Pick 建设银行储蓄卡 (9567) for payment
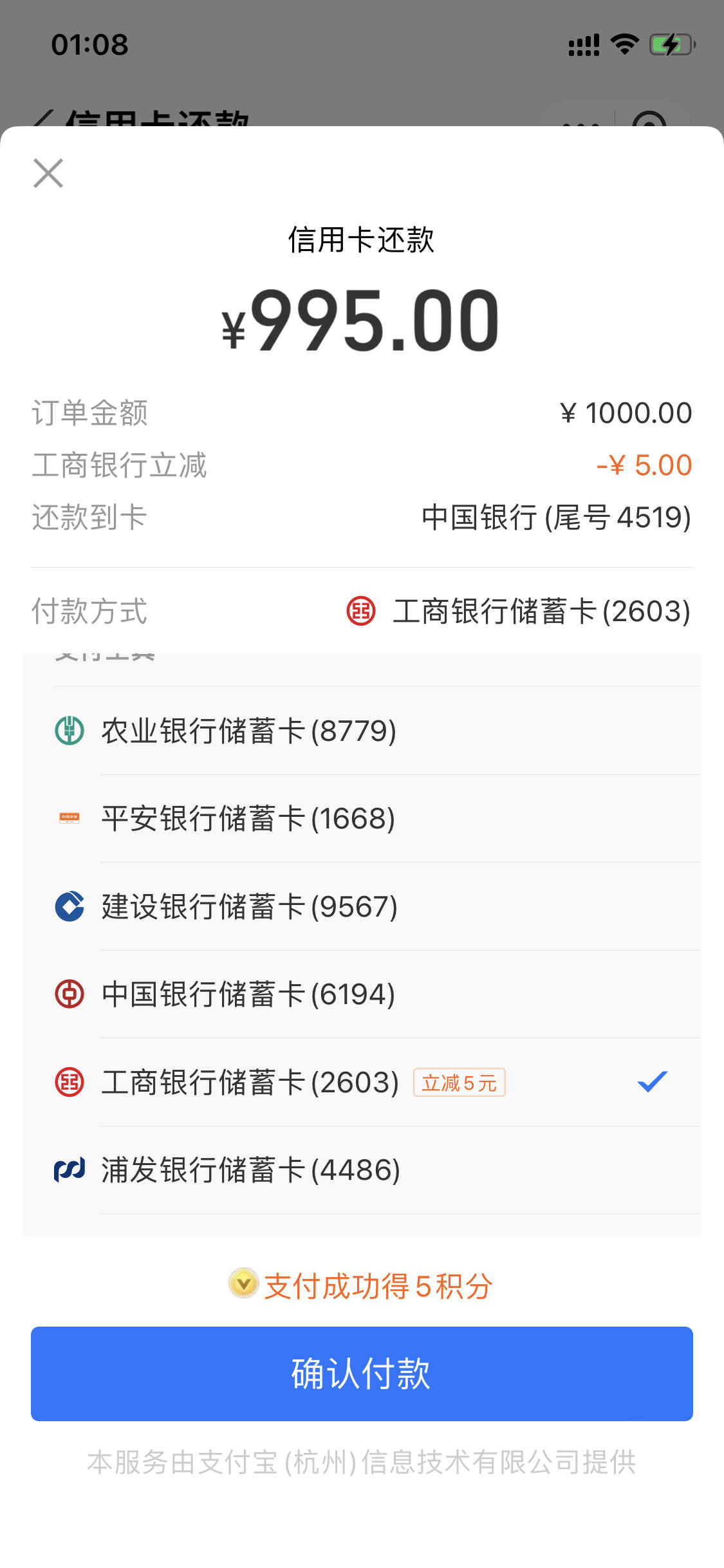The height and width of the screenshot is (1568, 724). point(362,906)
